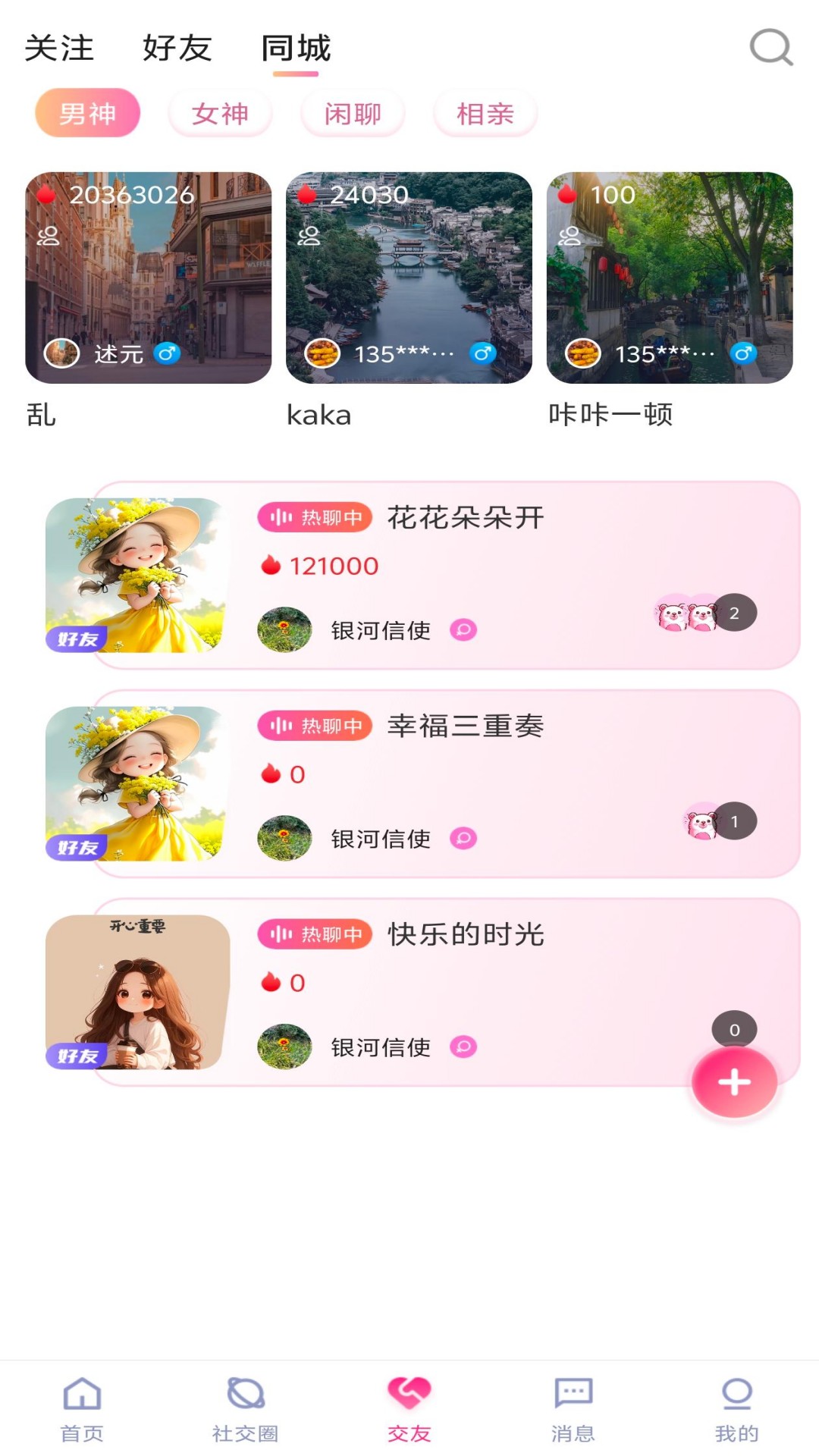Create a room with the plus button
Viewport: 819px width, 1456px height.
(734, 1082)
